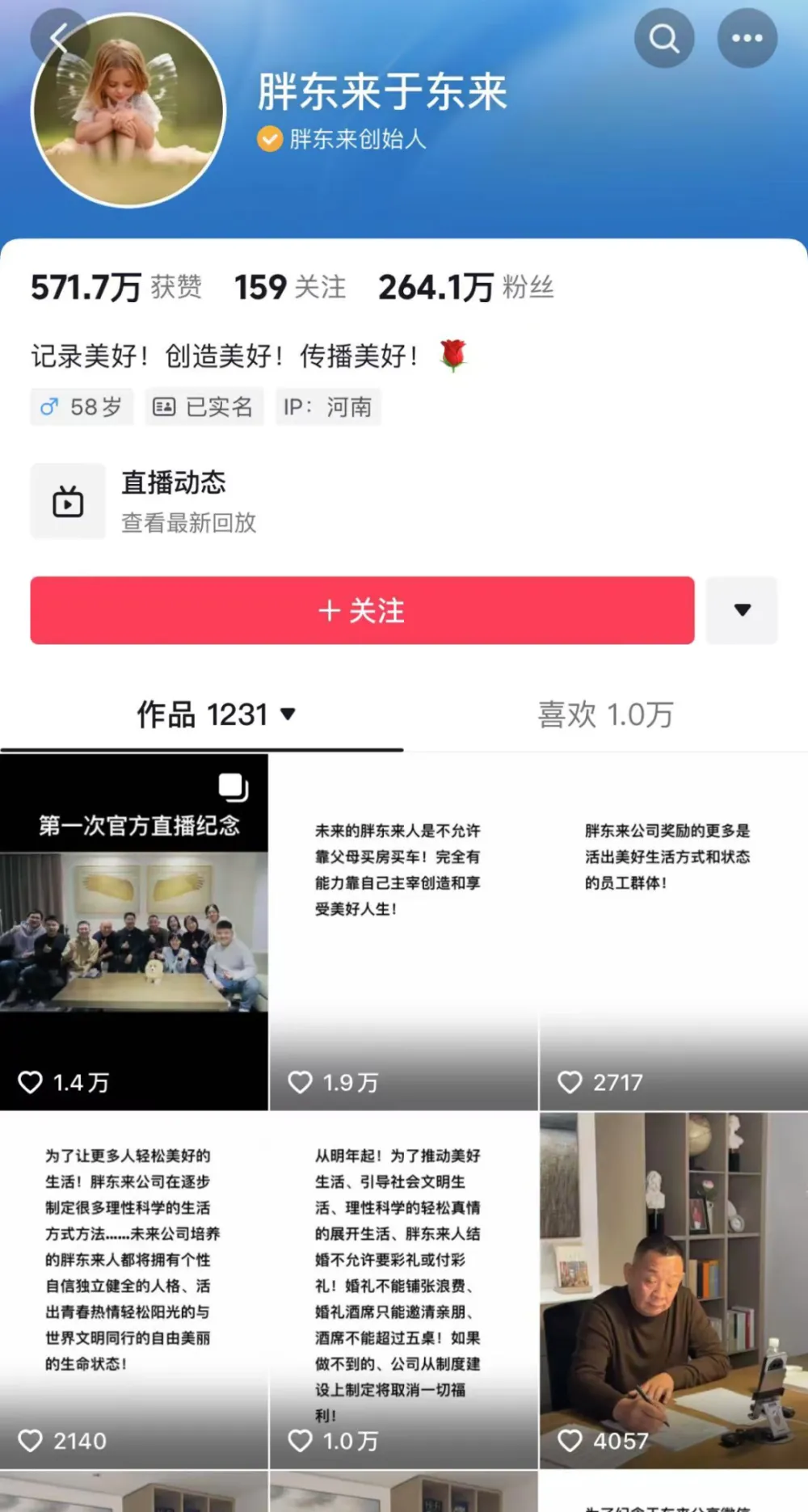View the 264.1万 粉丝 followers list
The image size is (808, 1512).
pos(465,288)
